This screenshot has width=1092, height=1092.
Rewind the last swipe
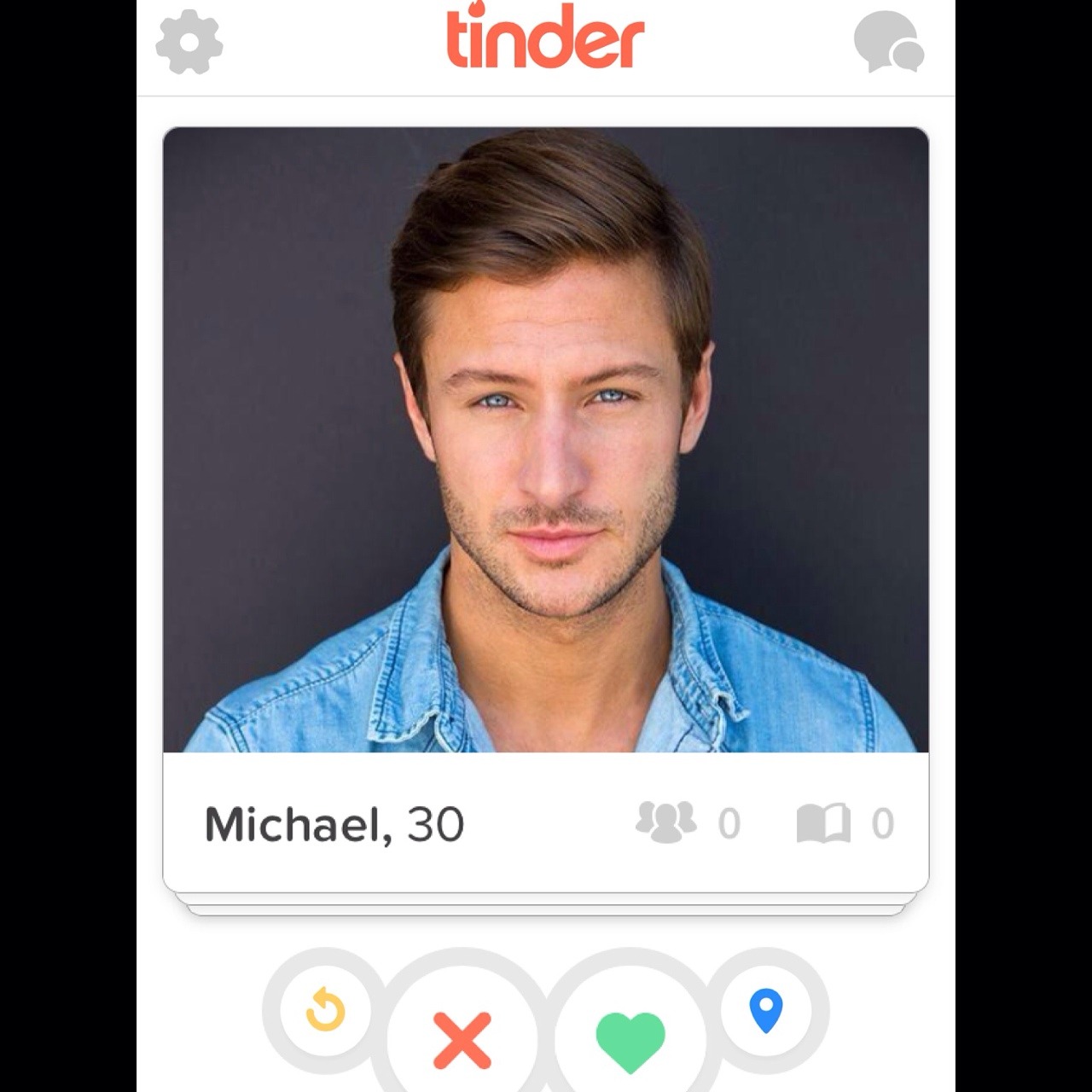pyautogui.click(x=325, y=1009)
